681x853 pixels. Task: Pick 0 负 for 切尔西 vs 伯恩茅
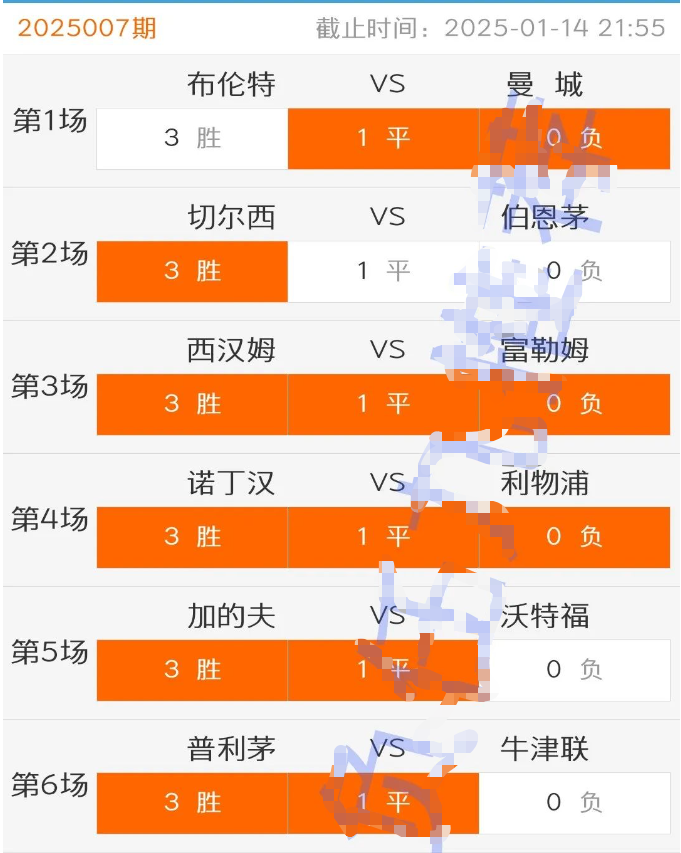point(574,271)
